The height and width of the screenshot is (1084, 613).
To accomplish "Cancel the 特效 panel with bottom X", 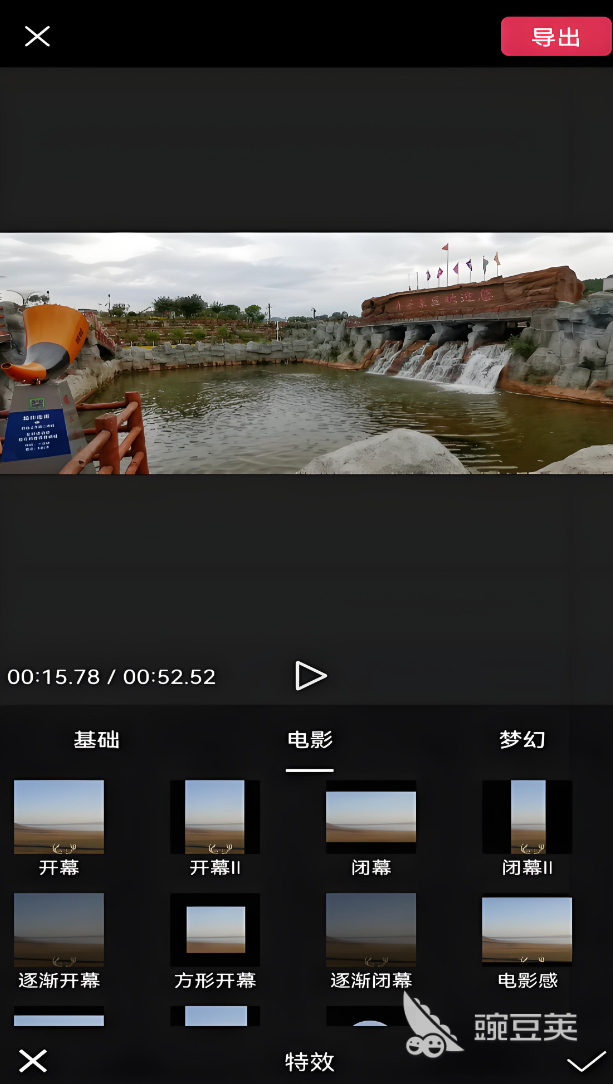I will click(x=32, y=1060).
